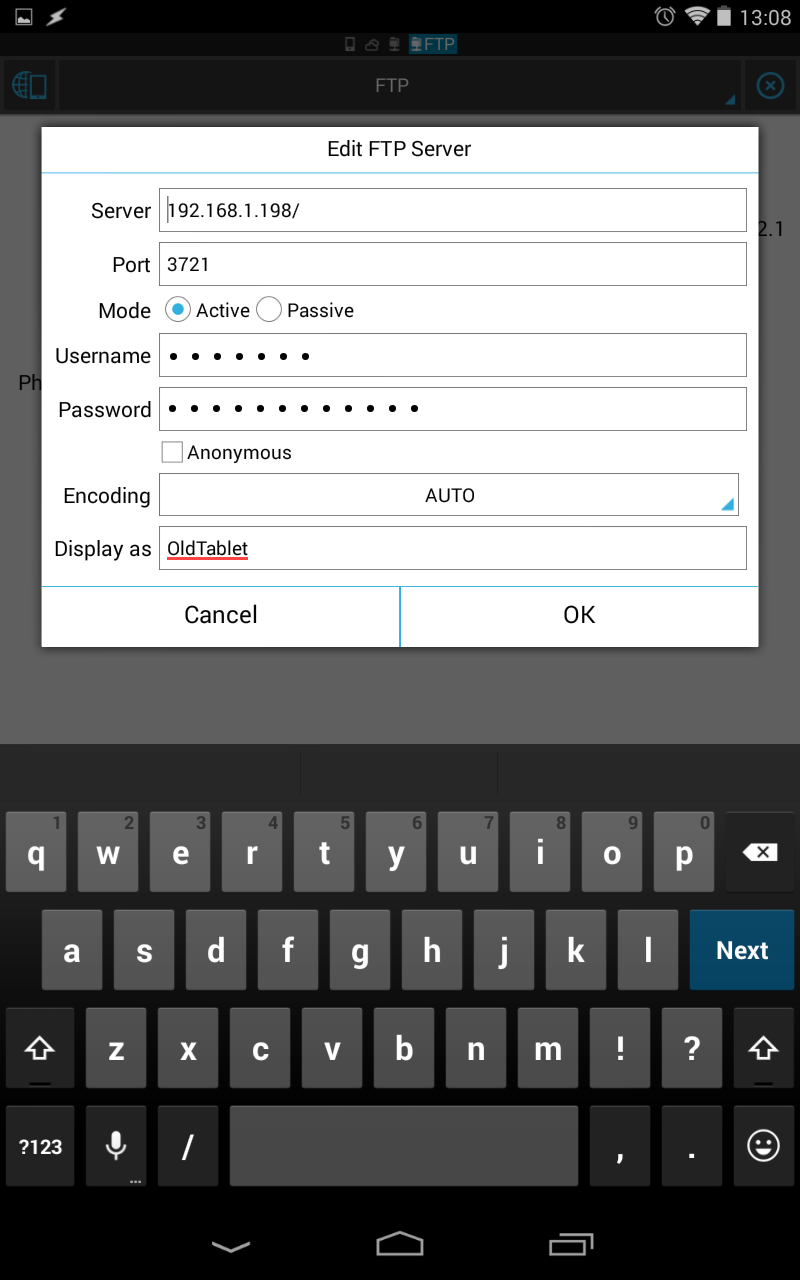The width and height of the screenshot is (800, 1280).
Task: Switch keyboard to ?123 symbols
Action: point(40,1147)
